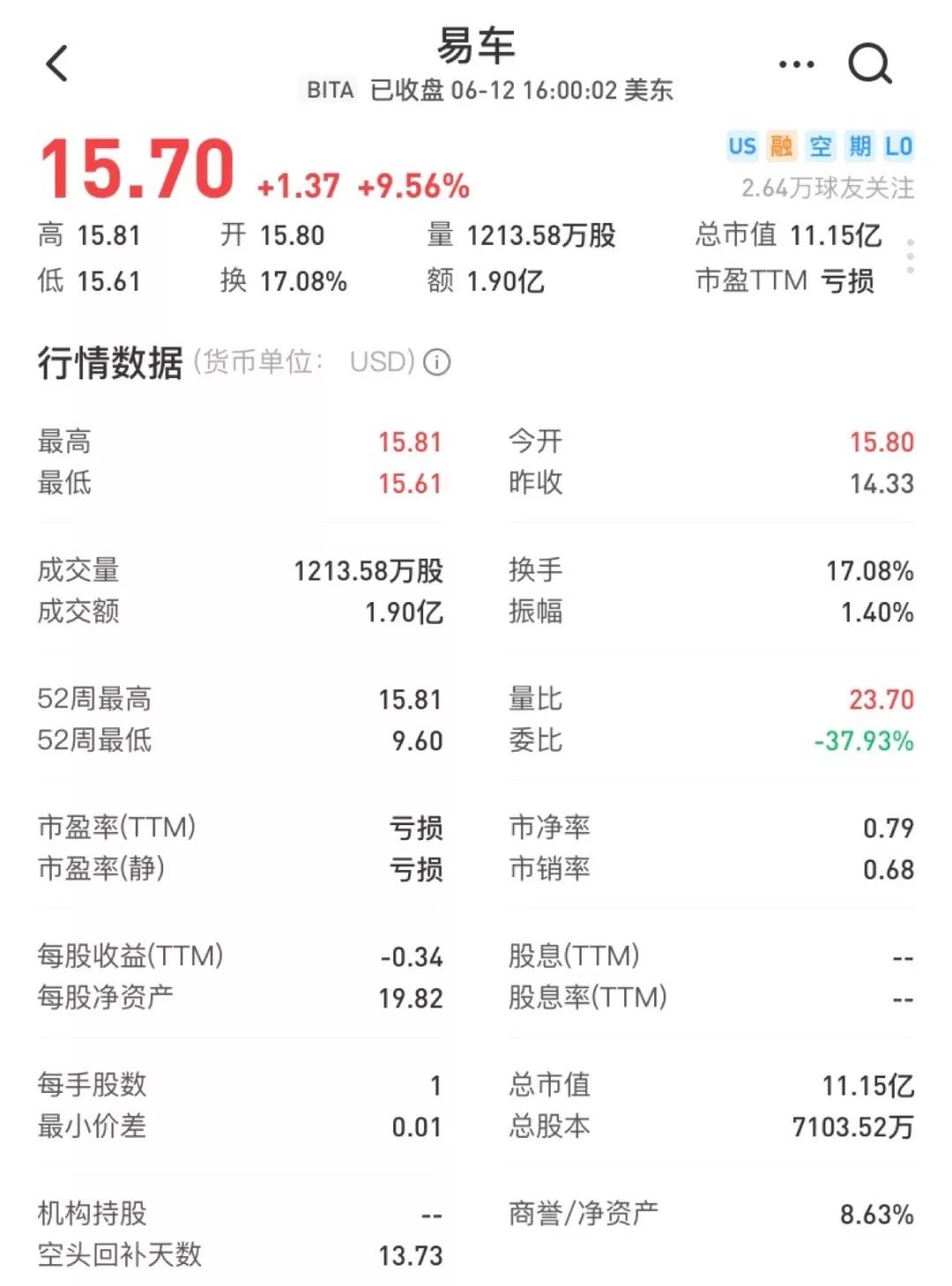The image size is (952, 1286).
Task: Tap the info icon beside 货币单位 USD
Action: coord(437,362)
